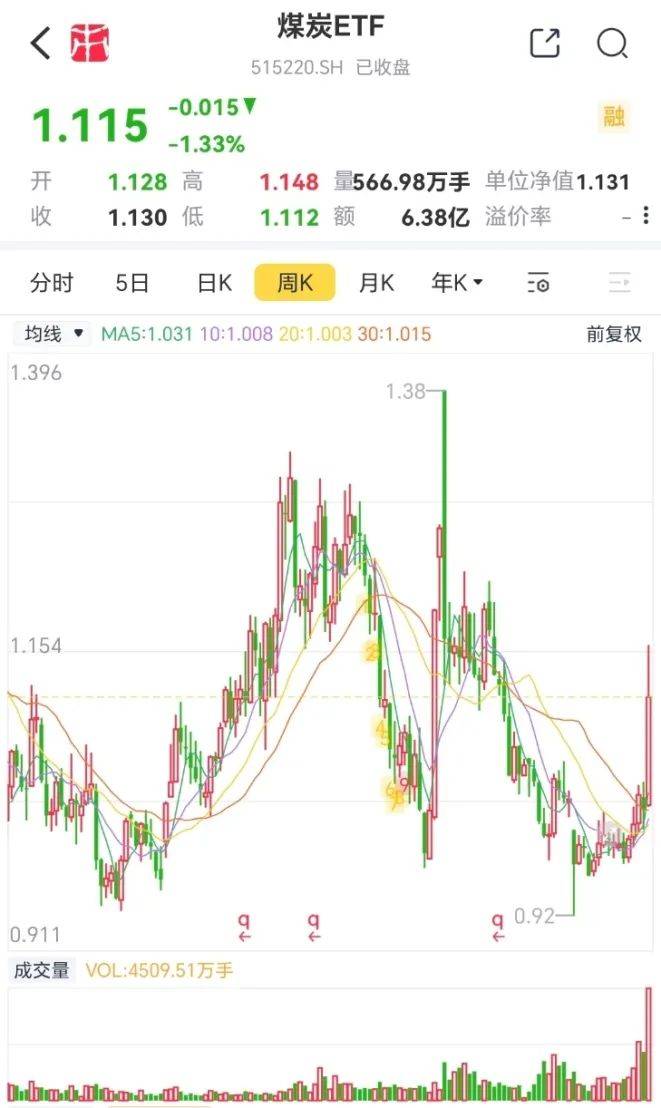Expand the 年K dropdown

[x=457, y=283]
